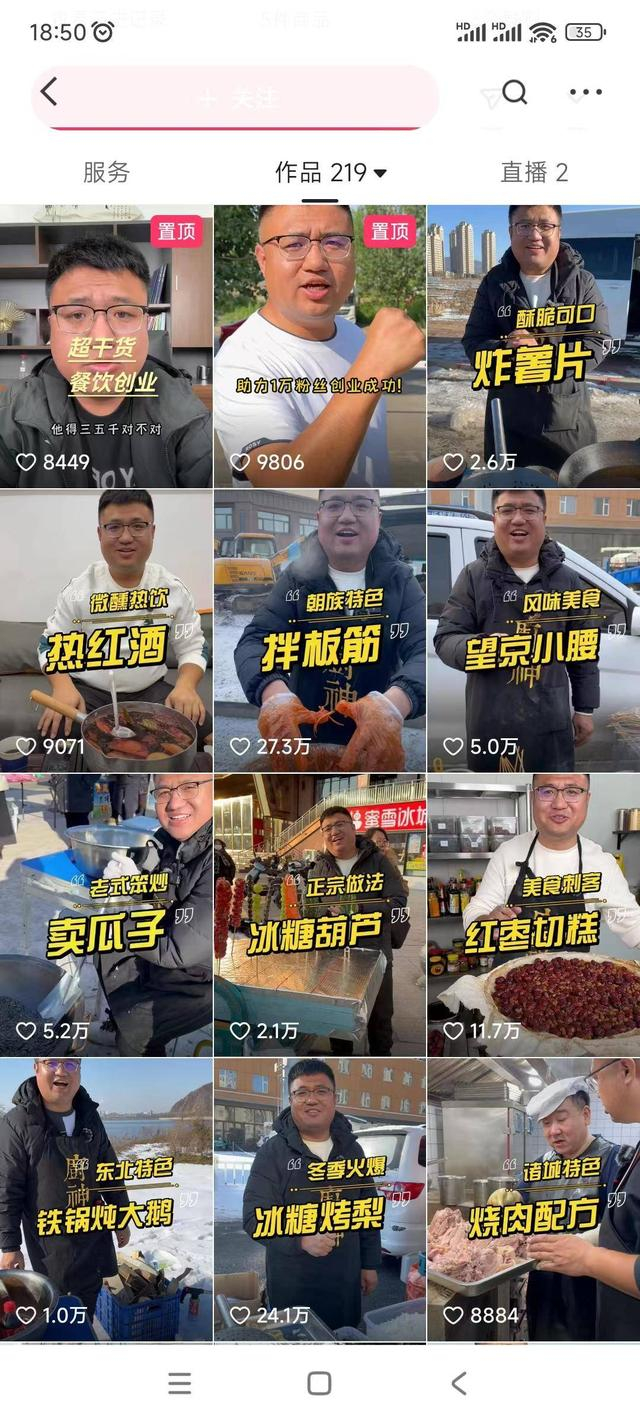Image resolution: width=640 pixels, height=1422 pixels.
Task: Open the 烧肉配方 video
Action: tap(534, 1198)
